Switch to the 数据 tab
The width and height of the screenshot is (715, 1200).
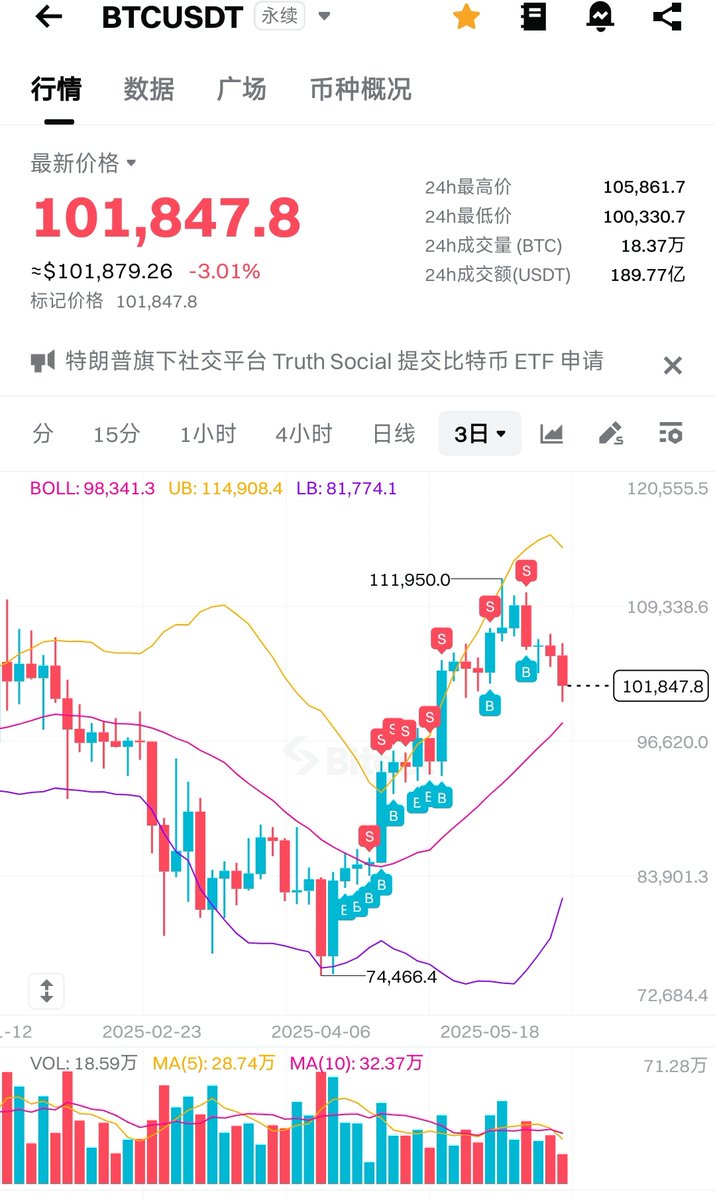coord(149,89)
